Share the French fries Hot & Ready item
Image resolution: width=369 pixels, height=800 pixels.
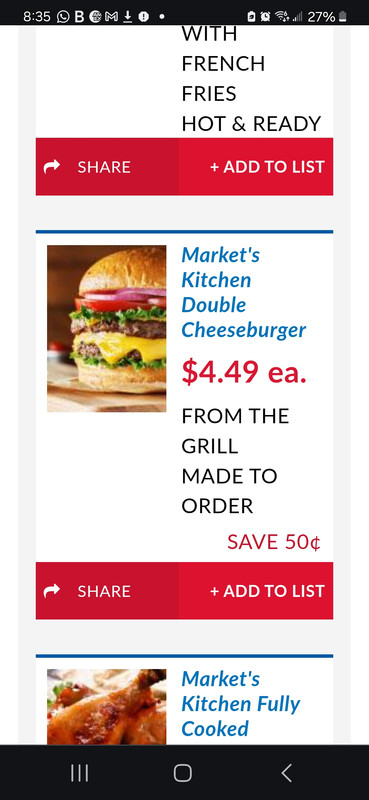(x=107, y=167)
